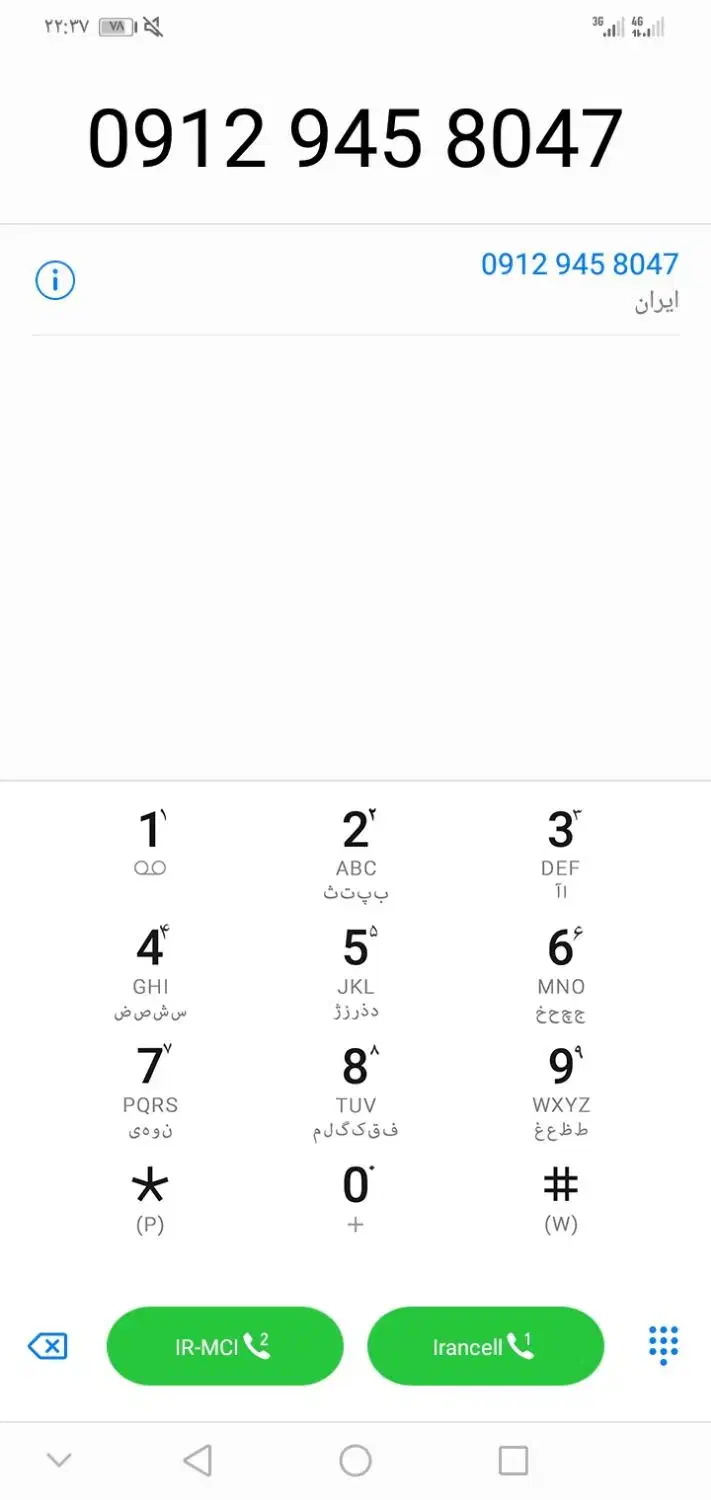Go back using the system back button

point(198,1460)
